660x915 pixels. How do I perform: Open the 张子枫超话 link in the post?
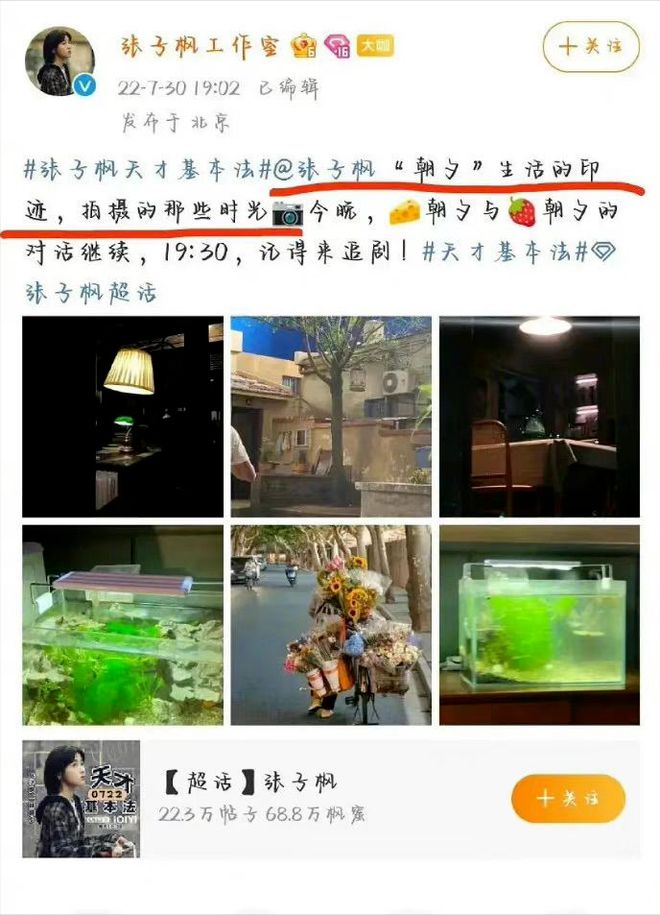click(x=91, y=294)
